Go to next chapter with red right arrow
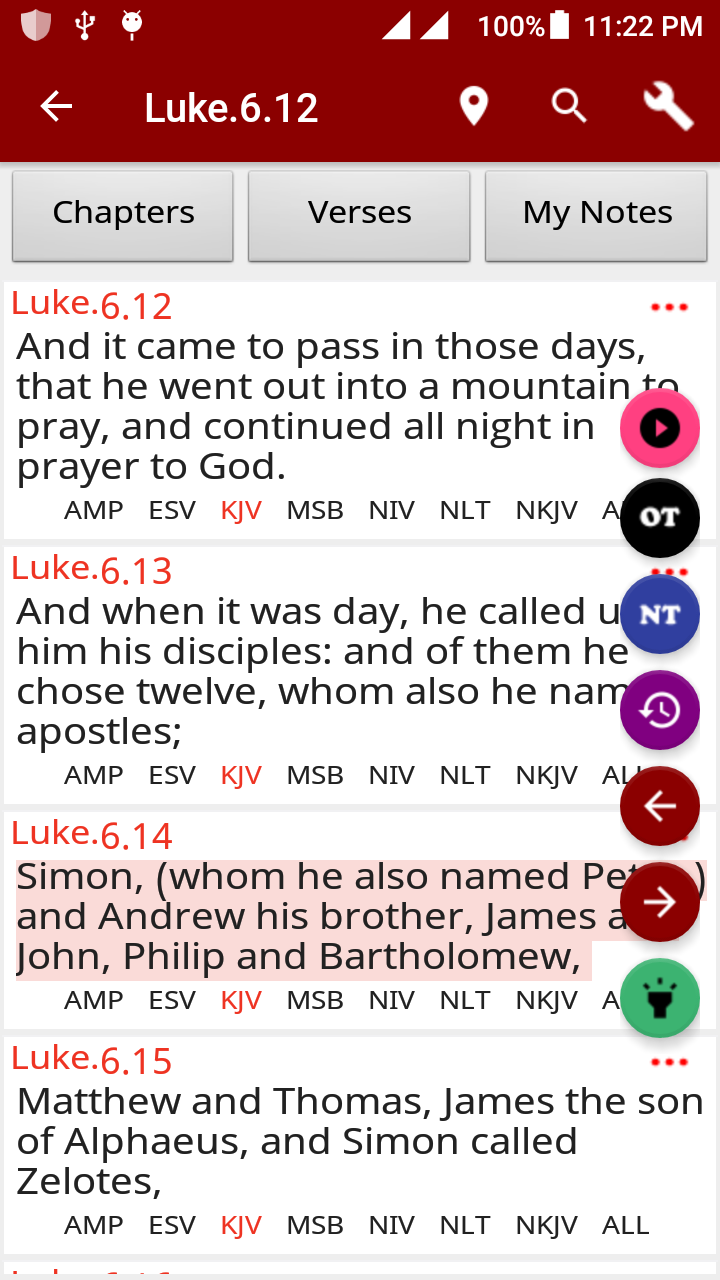 [x=660, y=902]
